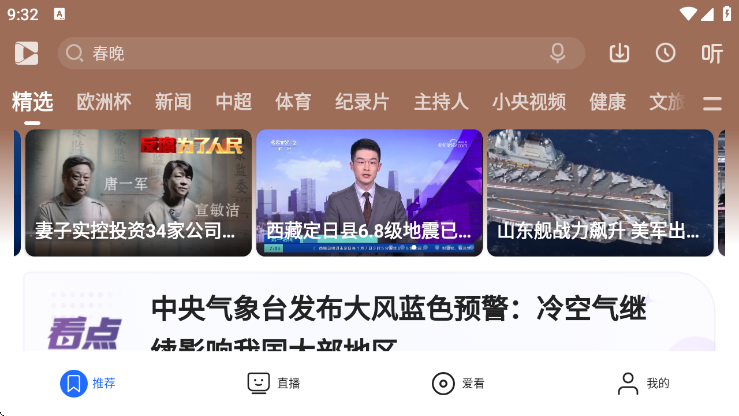Image resolution: width=739 pixels, height=416 pixels.
Task: Switch to the 欧洲杯 tab
Action: 104,102
